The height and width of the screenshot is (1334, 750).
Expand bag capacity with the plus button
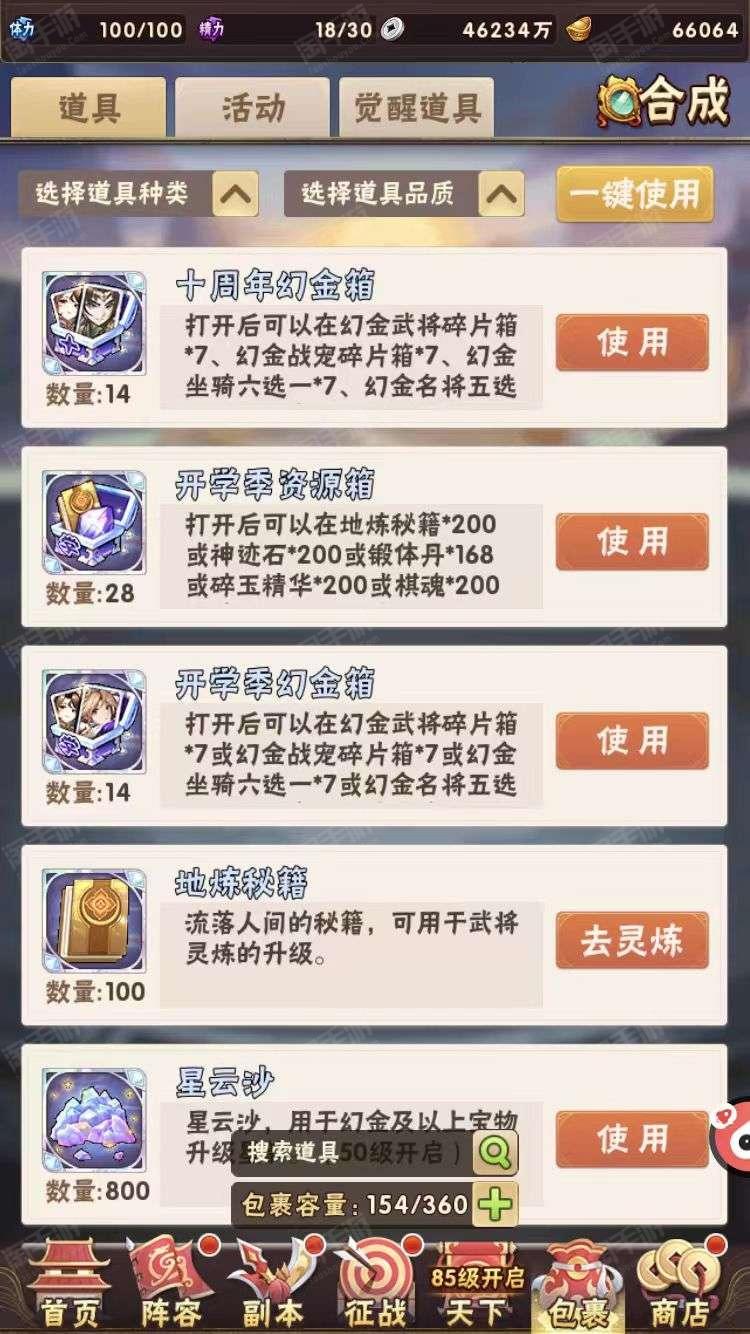[495, 1204]
